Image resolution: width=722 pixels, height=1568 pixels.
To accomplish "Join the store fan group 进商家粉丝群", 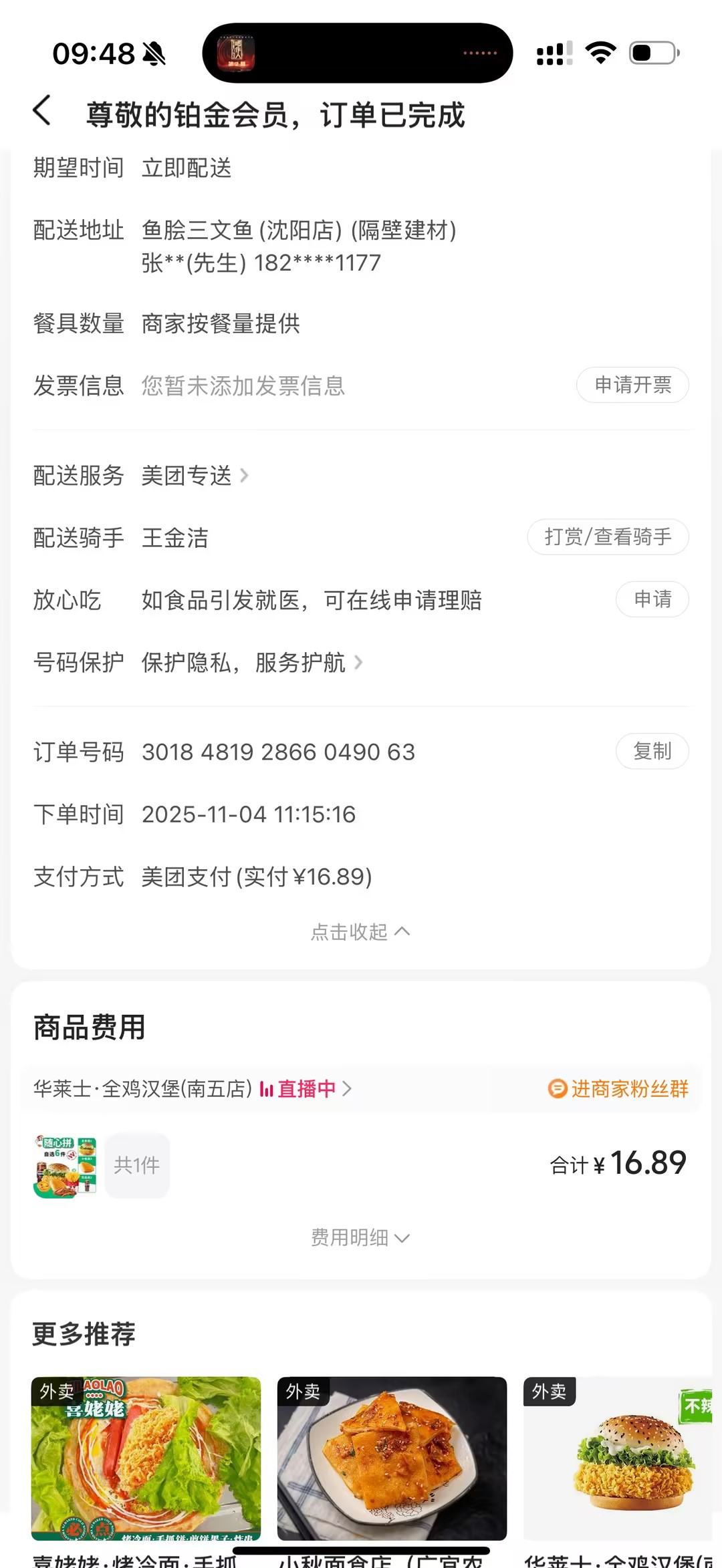I will click(618, 1089).
